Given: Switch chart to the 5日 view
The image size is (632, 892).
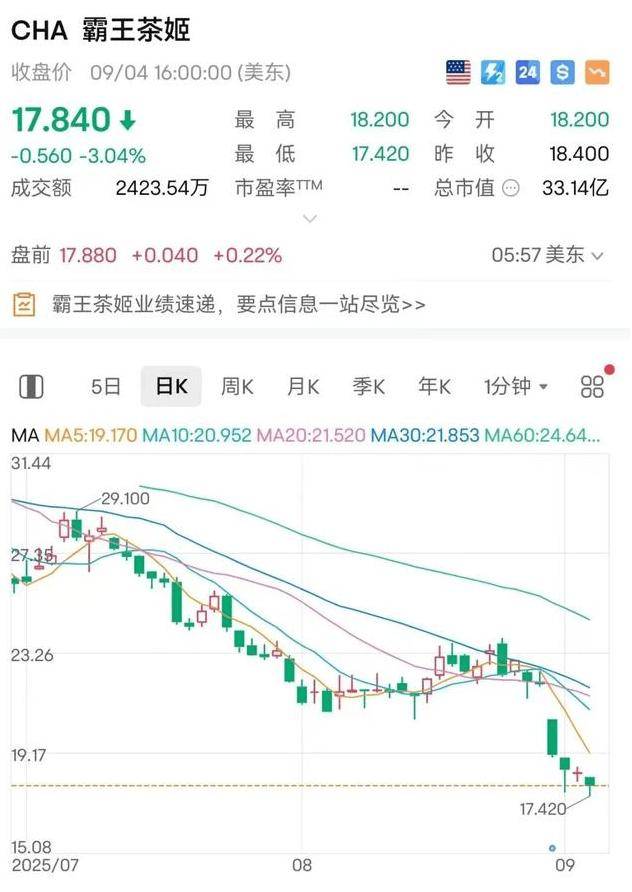Looking at the screenshot, I should (x=106, y=387).
